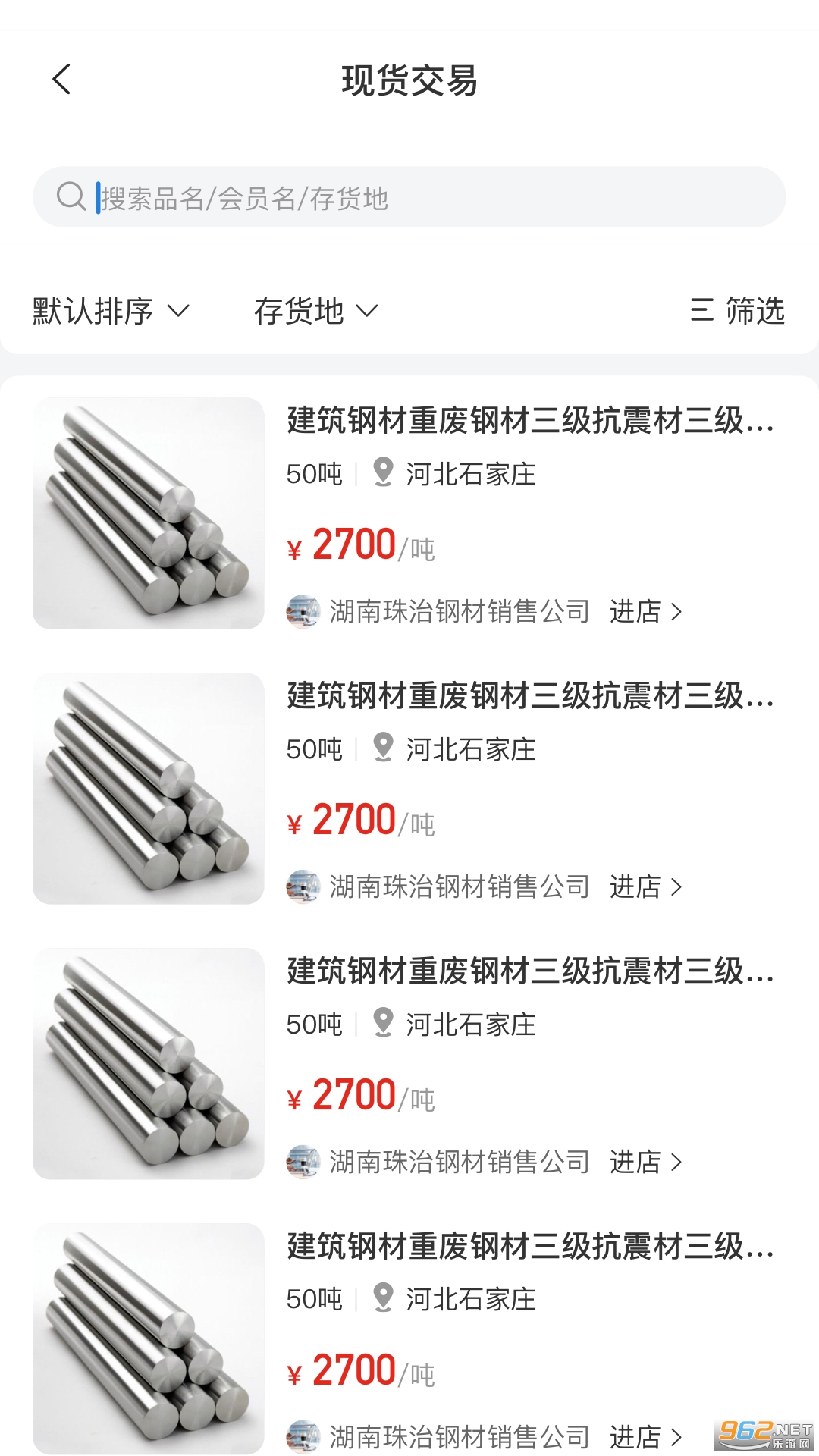
Task: Open the 存货地 location dropdown
Action: point(315,311)
